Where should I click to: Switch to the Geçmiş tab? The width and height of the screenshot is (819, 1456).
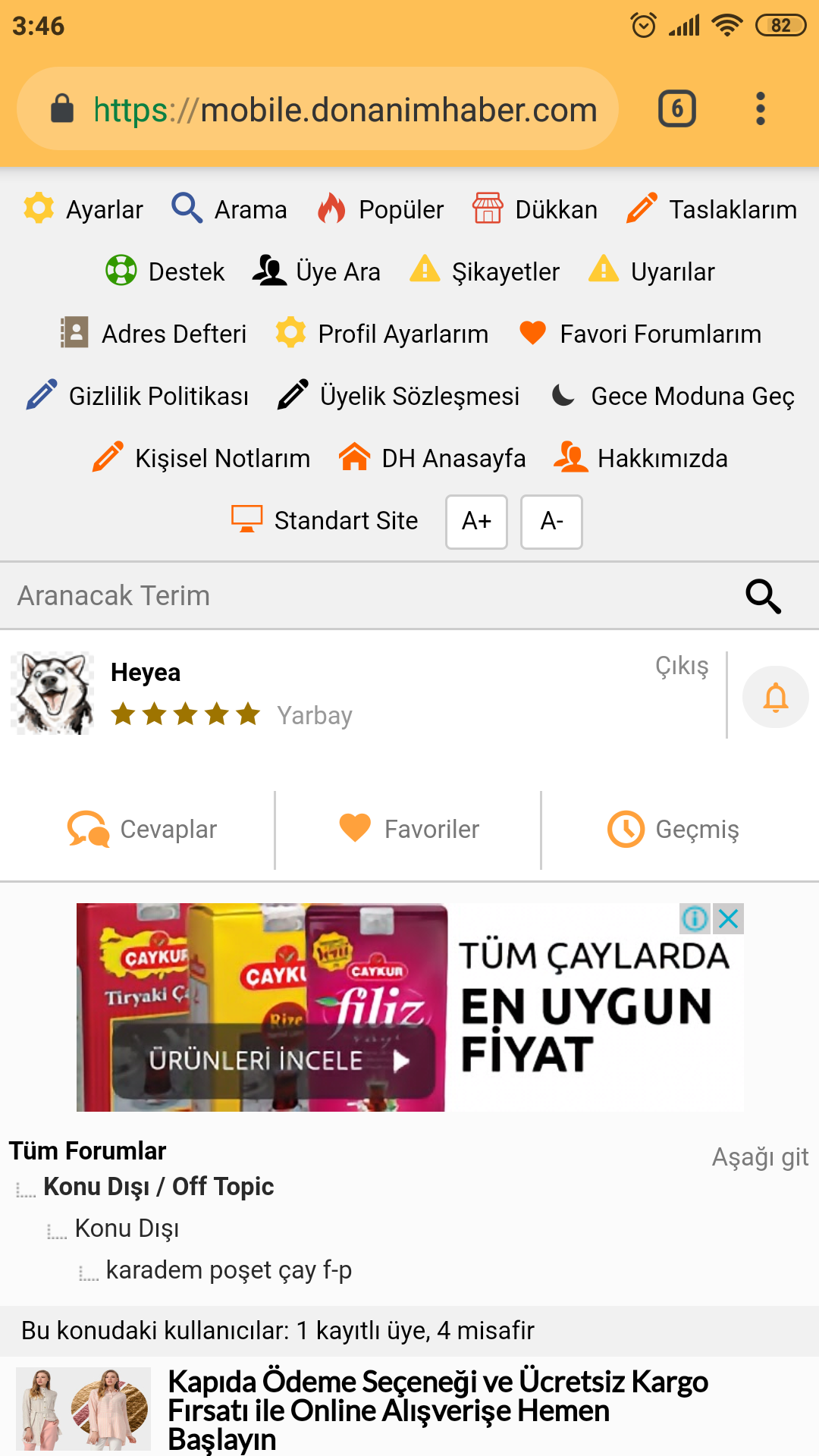(673, 829)
